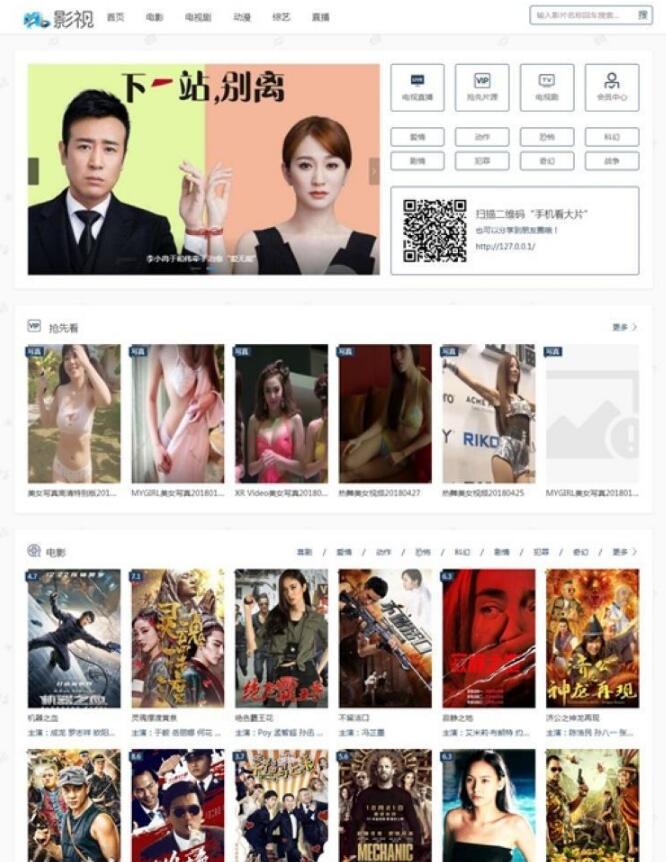Open the 抢先片源 VIP tile
The width and height of the screenshot is (666, 862).
[x=482, y=88]
